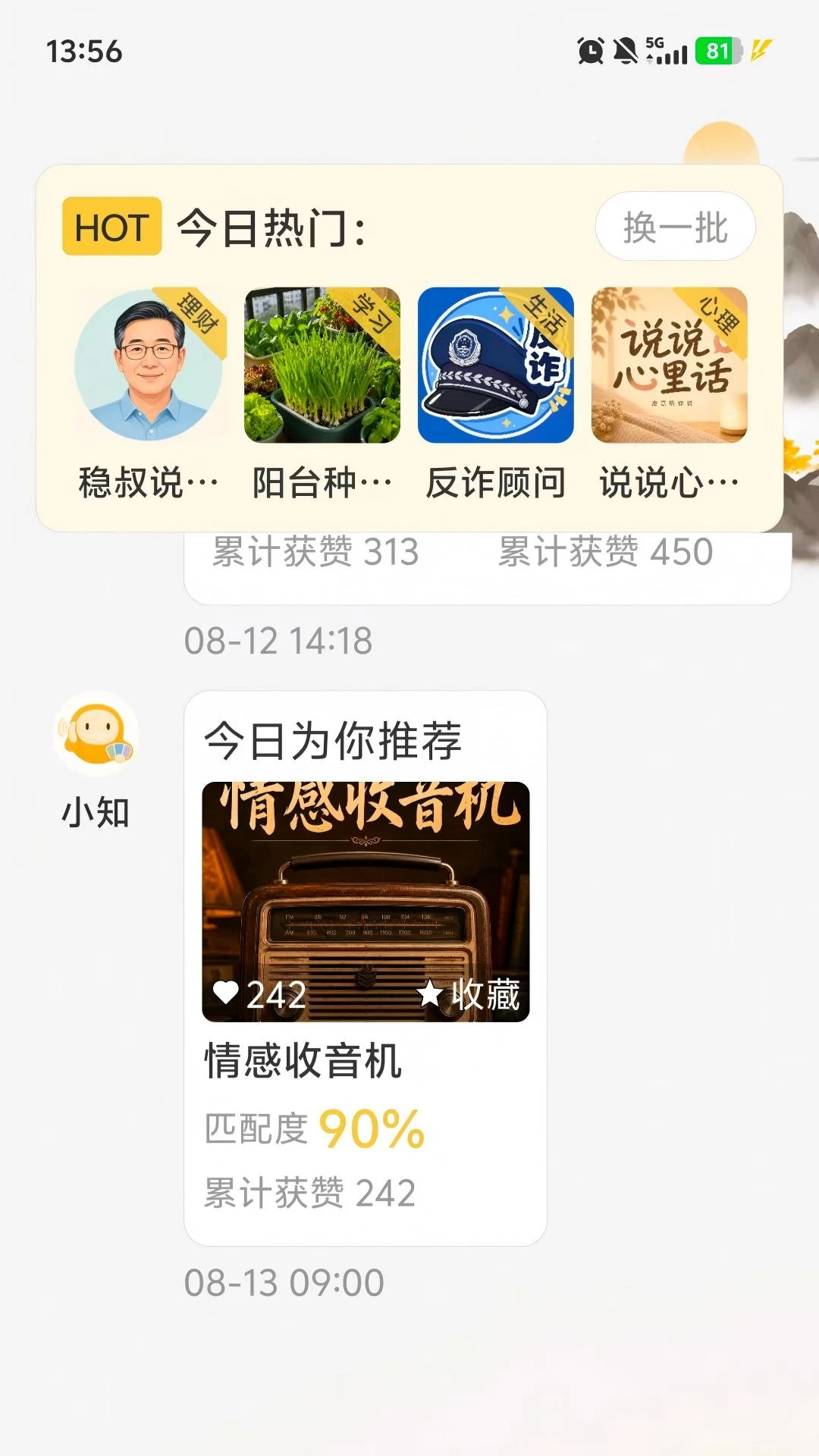The image size is (819, 1456).
Task: Open 小知's avatar profile
Action: 96,733
